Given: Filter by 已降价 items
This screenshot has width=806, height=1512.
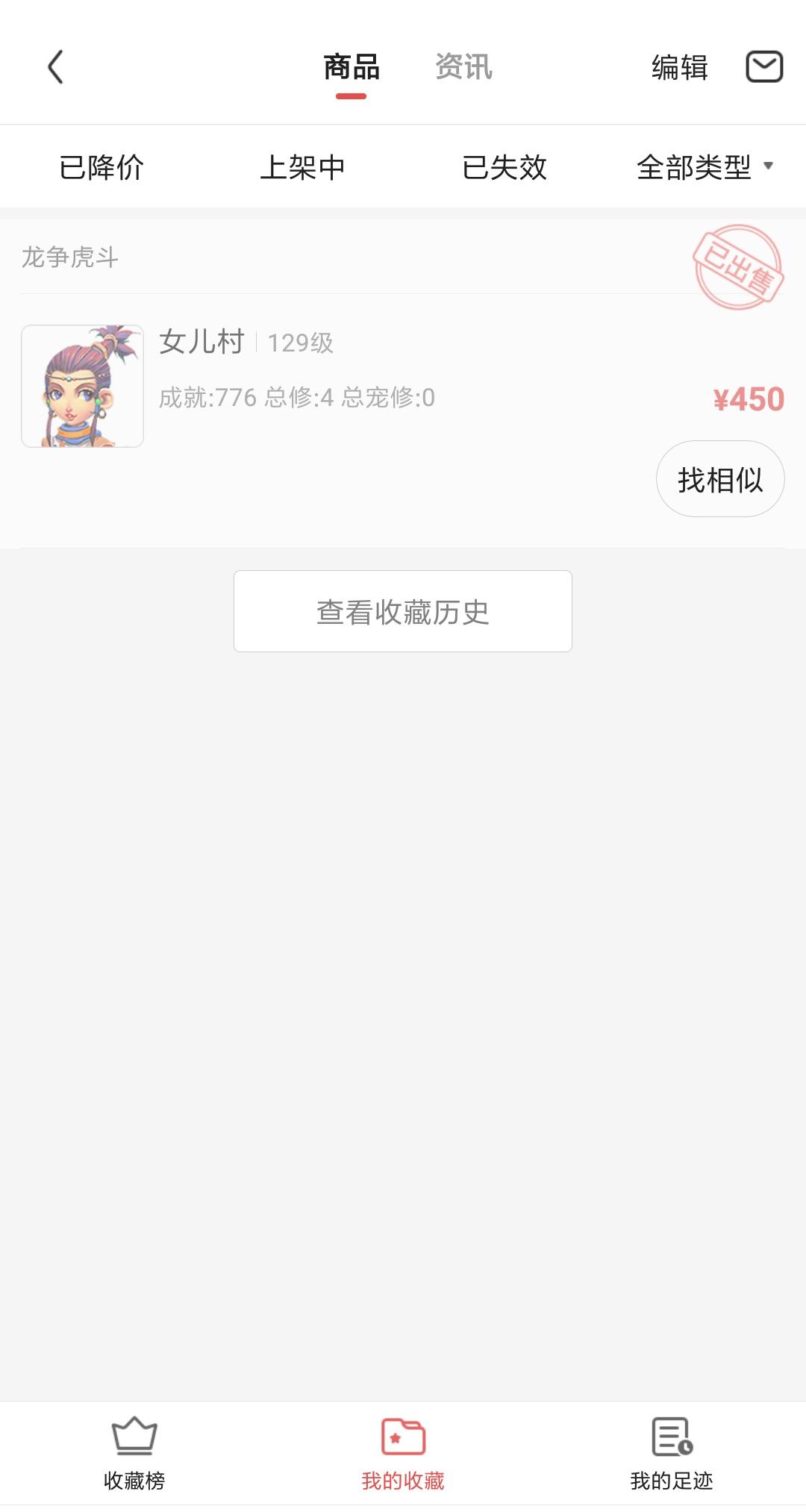Looking at the screenshot, I should [x=101, y=167].
